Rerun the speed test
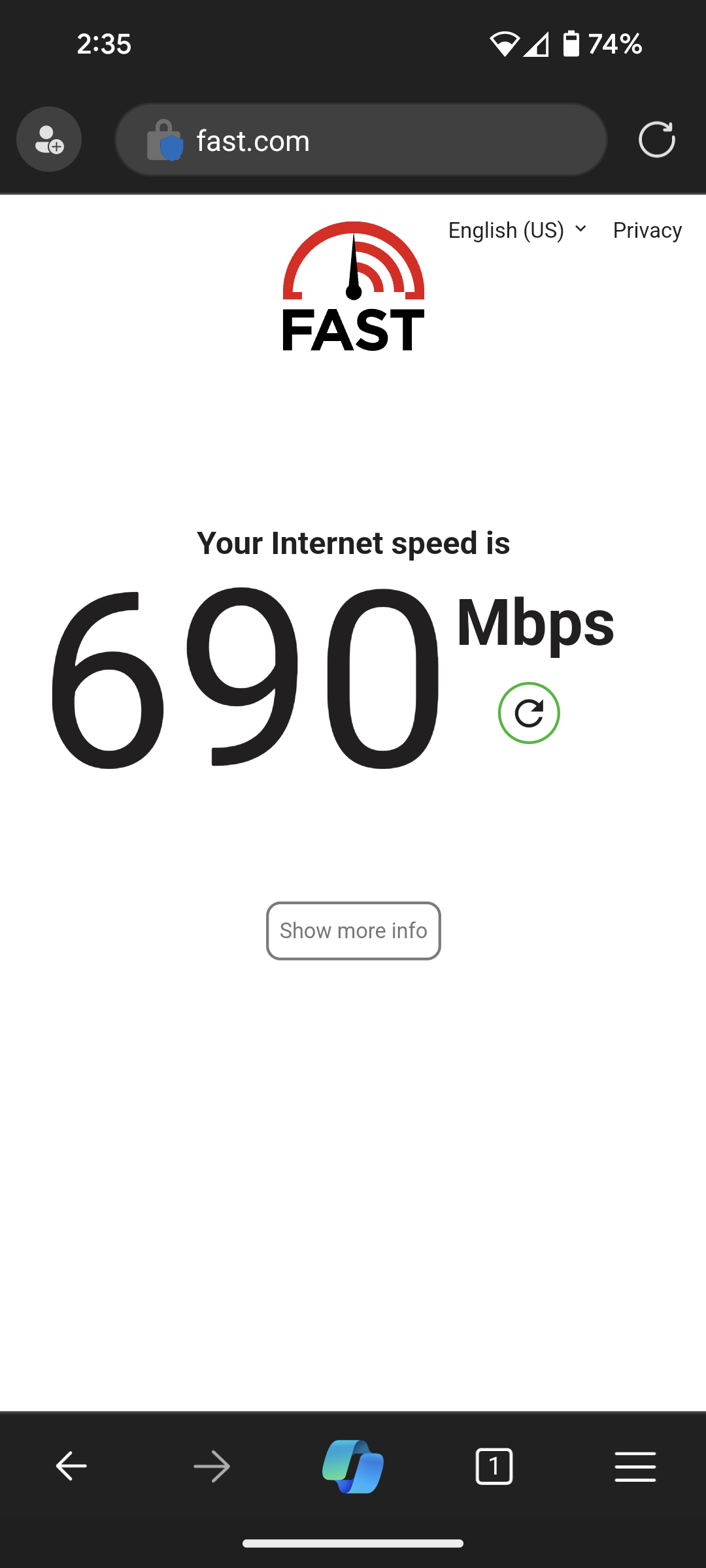Screen dimensions: 706x1568 tap(529, 713)
